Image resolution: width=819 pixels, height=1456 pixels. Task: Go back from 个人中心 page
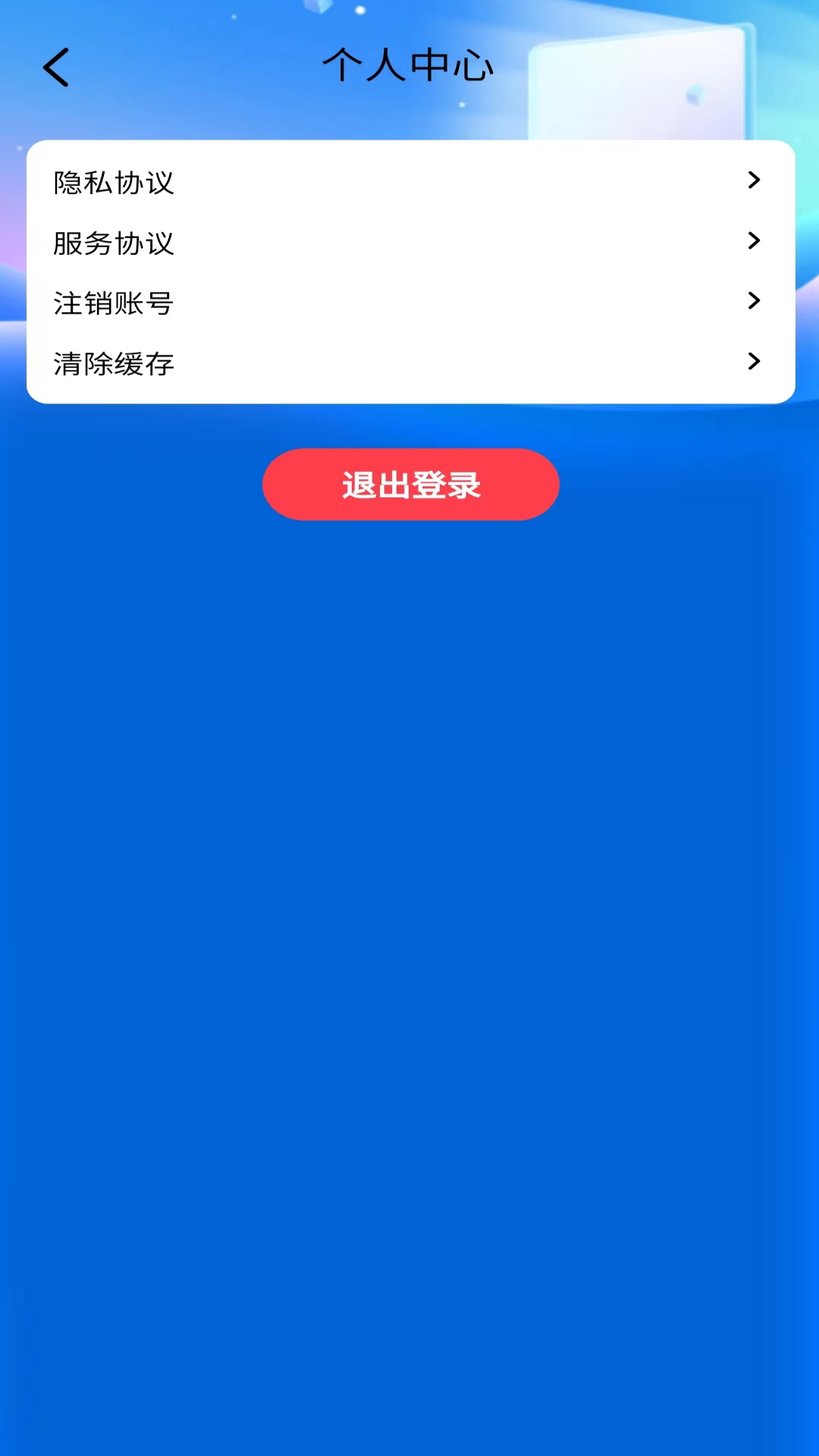point(56,67)
